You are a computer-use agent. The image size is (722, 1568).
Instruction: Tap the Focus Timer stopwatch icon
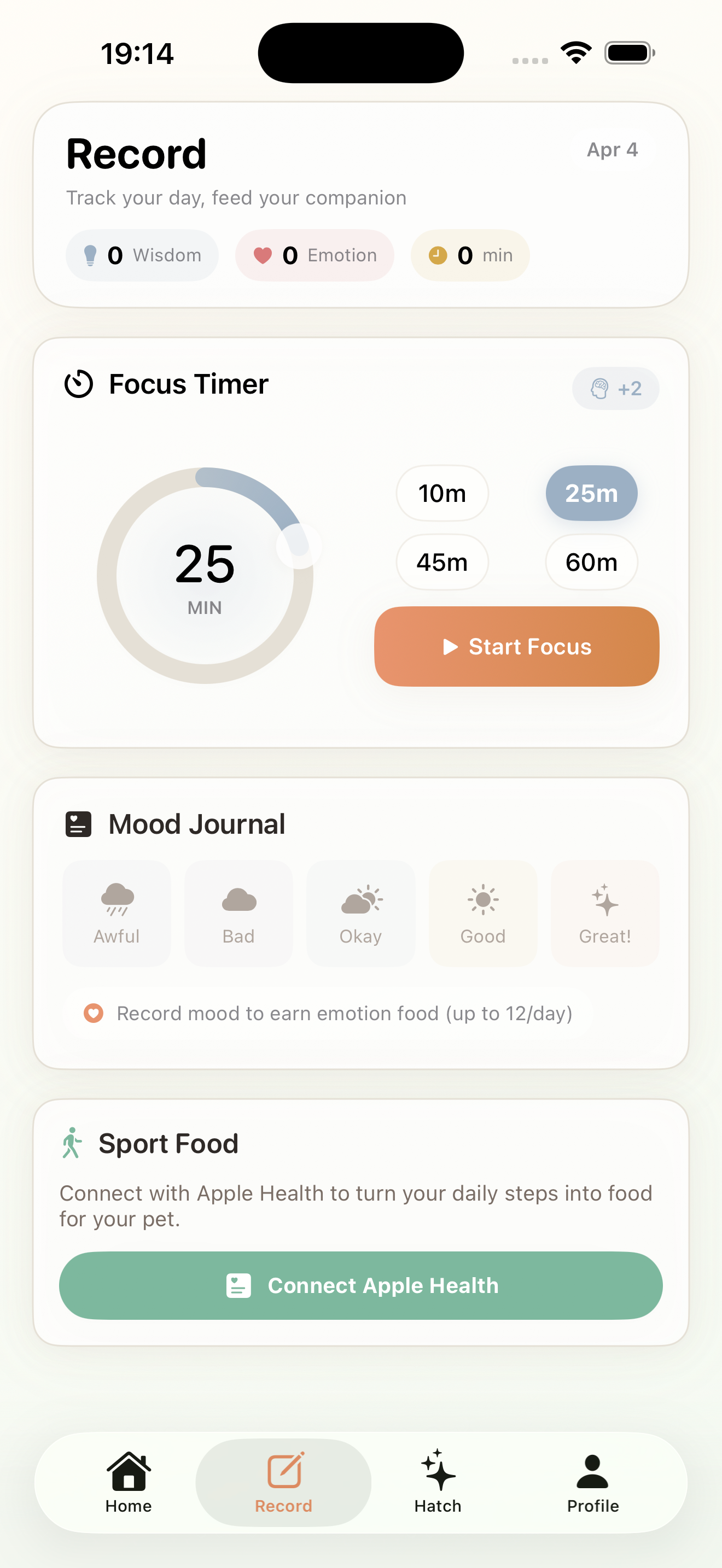[x=79, y=383]
